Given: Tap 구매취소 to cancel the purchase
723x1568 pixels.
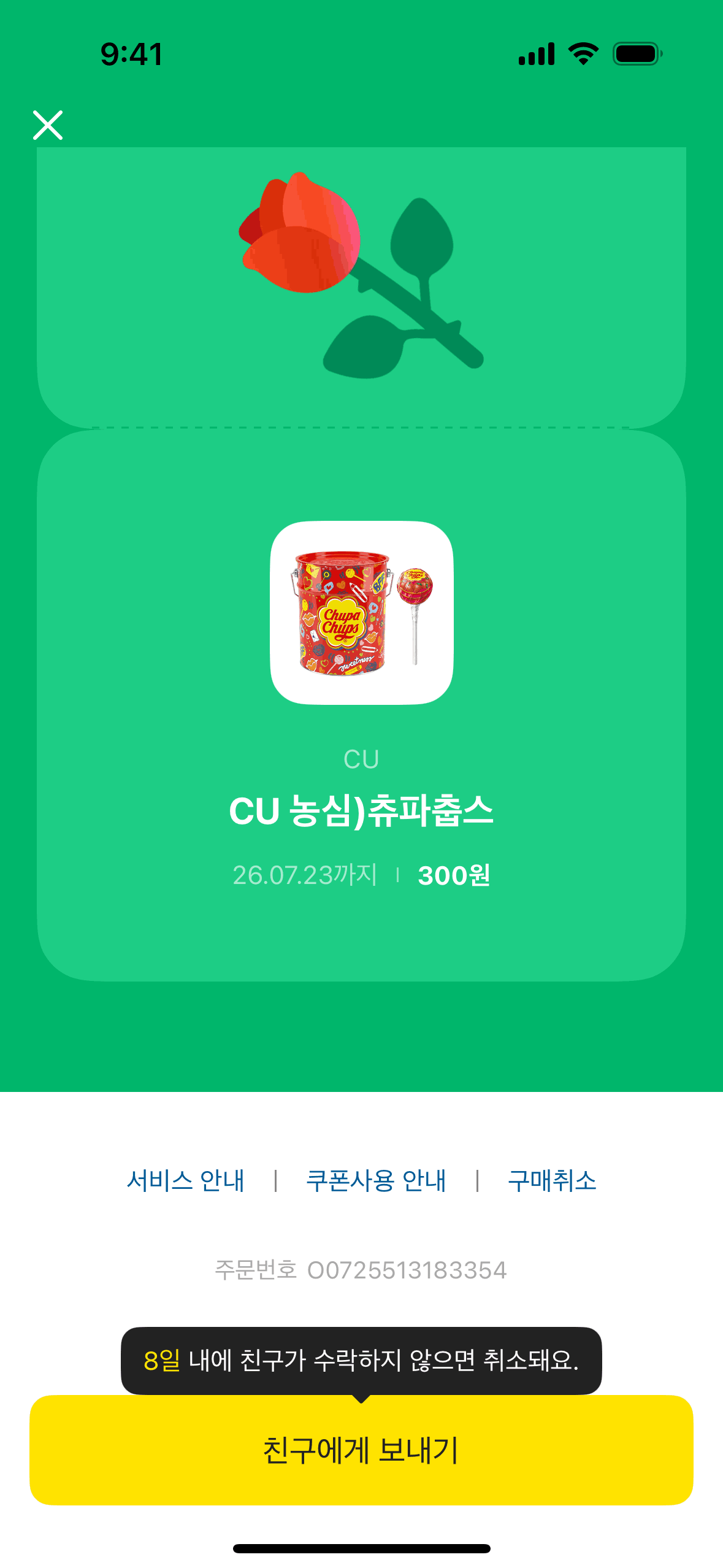Looking at the screenshot, I should click(552, 1180).
